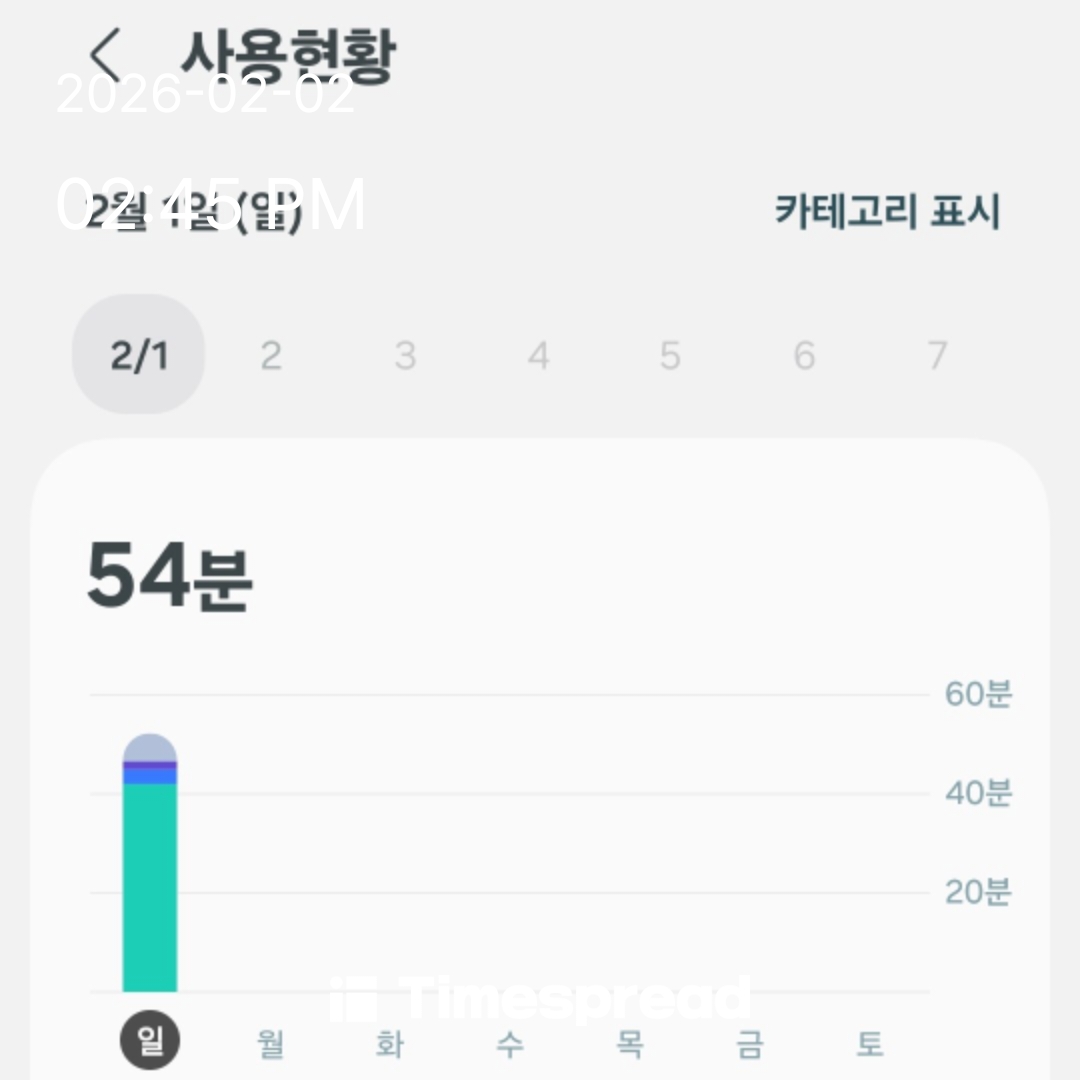The image size is (1080, 1080).
Task: Select the 2/1 date chip
Action: (138, 355)
